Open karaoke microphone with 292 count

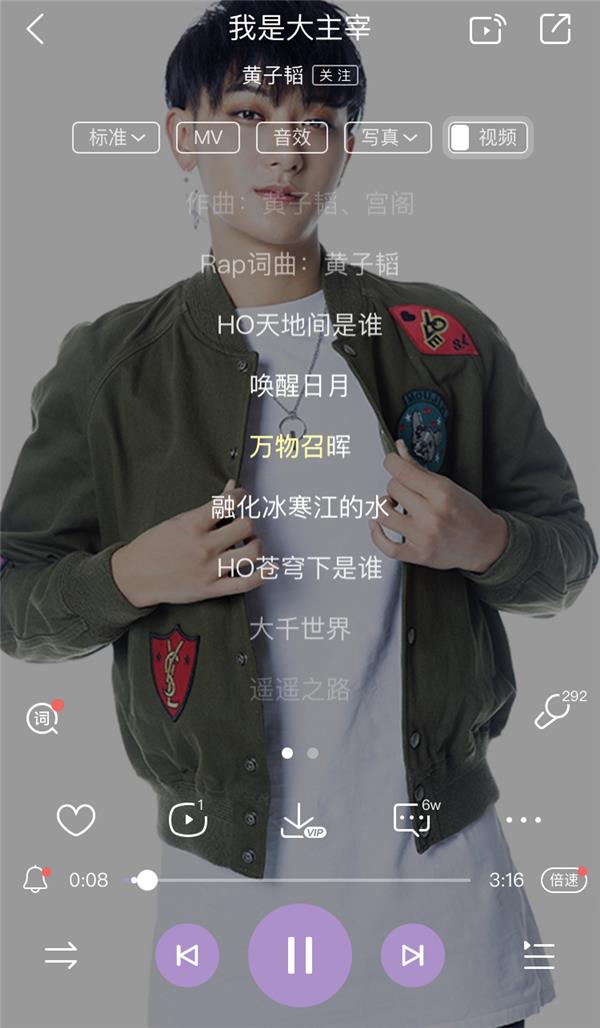tap(553, 711)
